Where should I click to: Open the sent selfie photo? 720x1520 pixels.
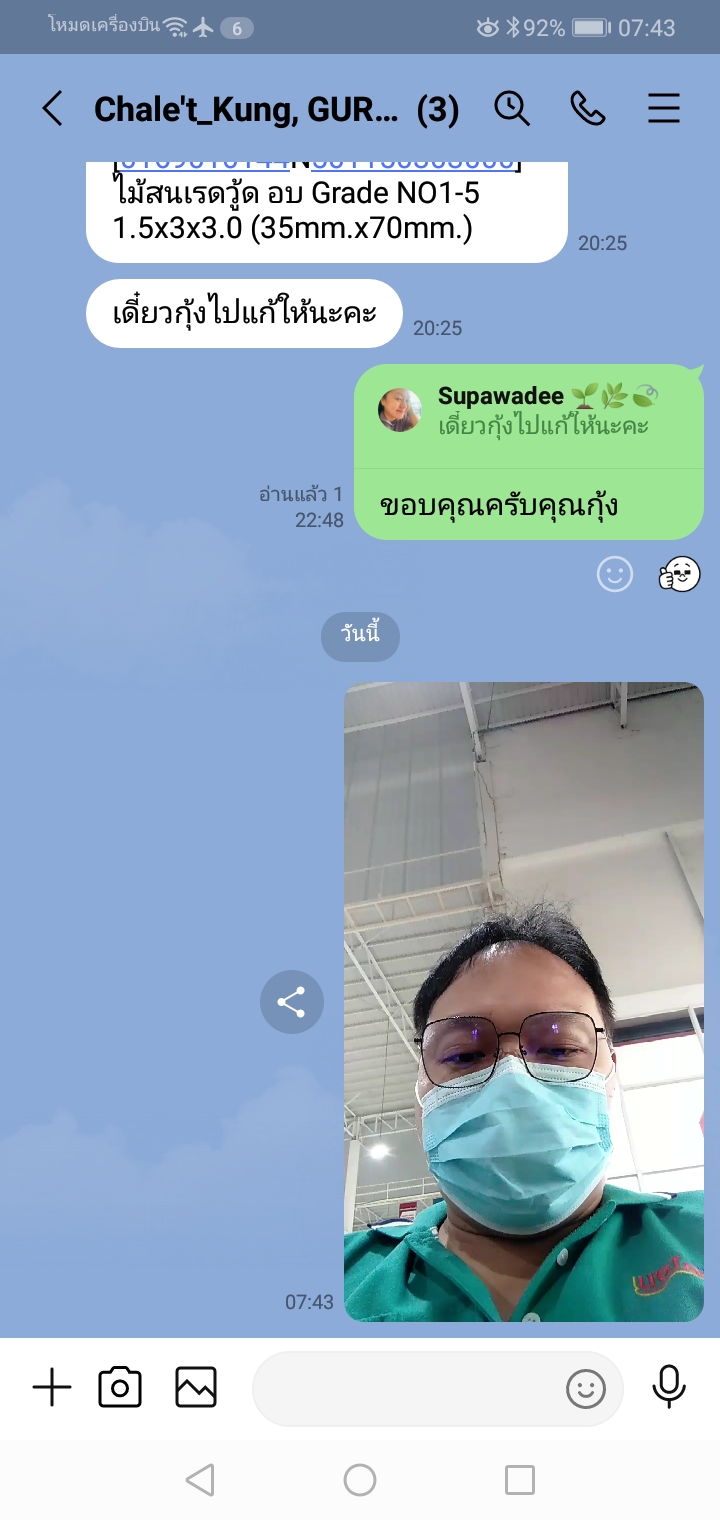[x=523, y=1002]
